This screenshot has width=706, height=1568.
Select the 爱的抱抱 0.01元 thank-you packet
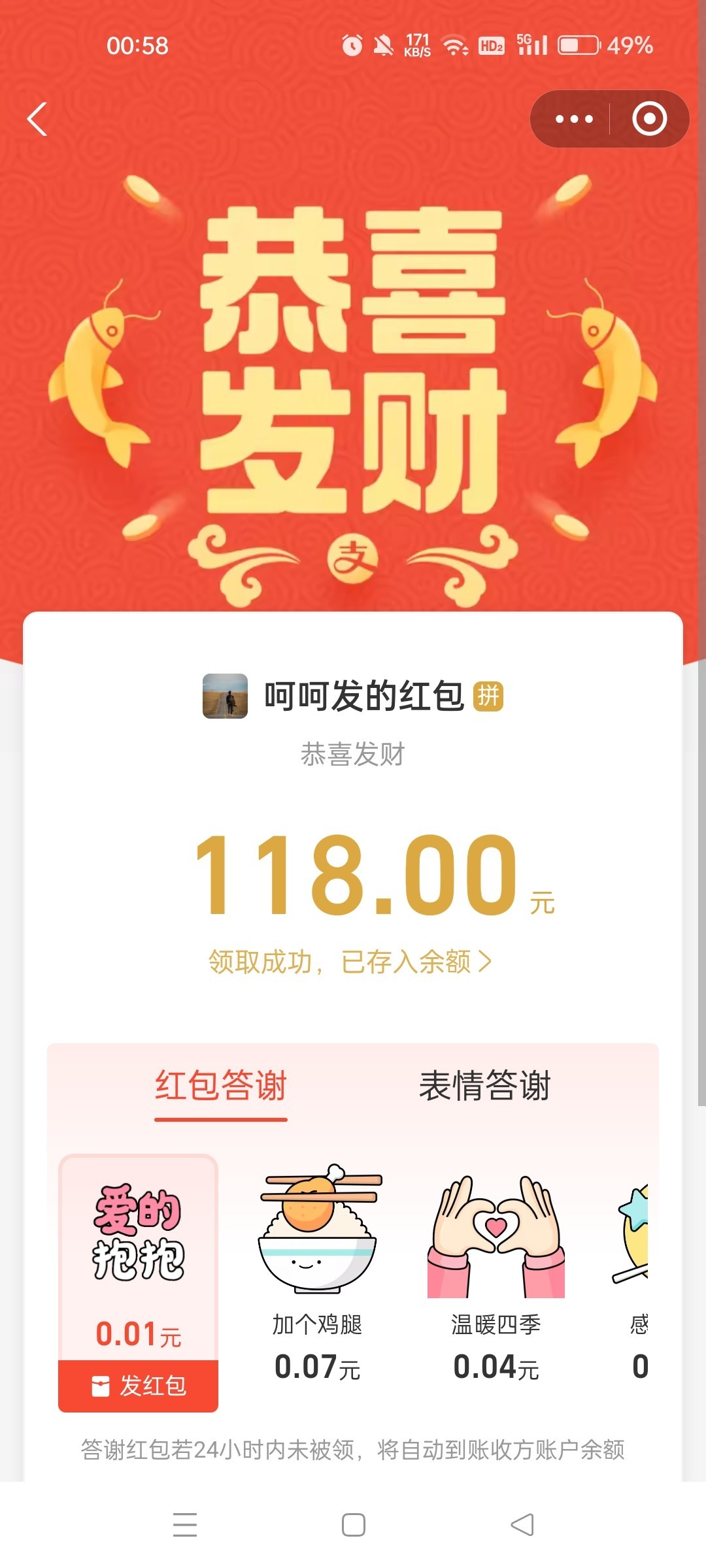point(139,1254)
